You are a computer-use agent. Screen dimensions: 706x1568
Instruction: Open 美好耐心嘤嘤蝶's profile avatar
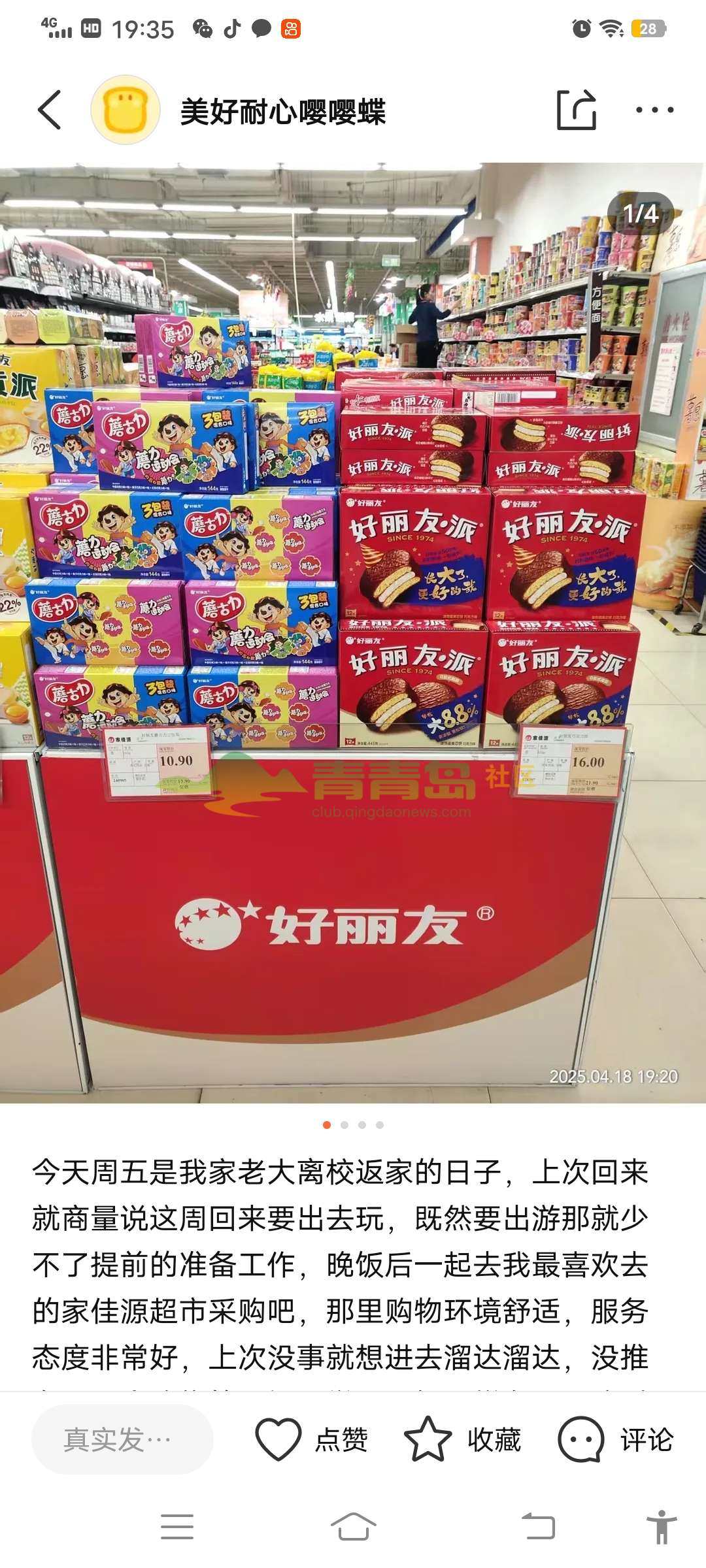pyautogui.click(x=126, y=110)
